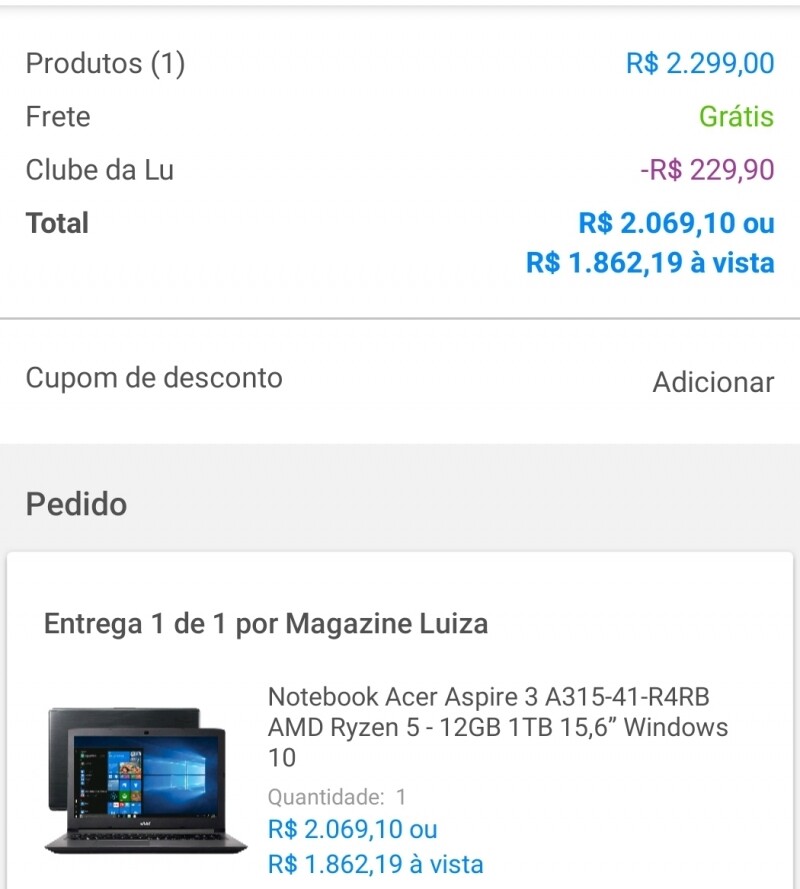
Task: Click the R$ 1.862,19 à vista price
Action: (x=650, y=263)
